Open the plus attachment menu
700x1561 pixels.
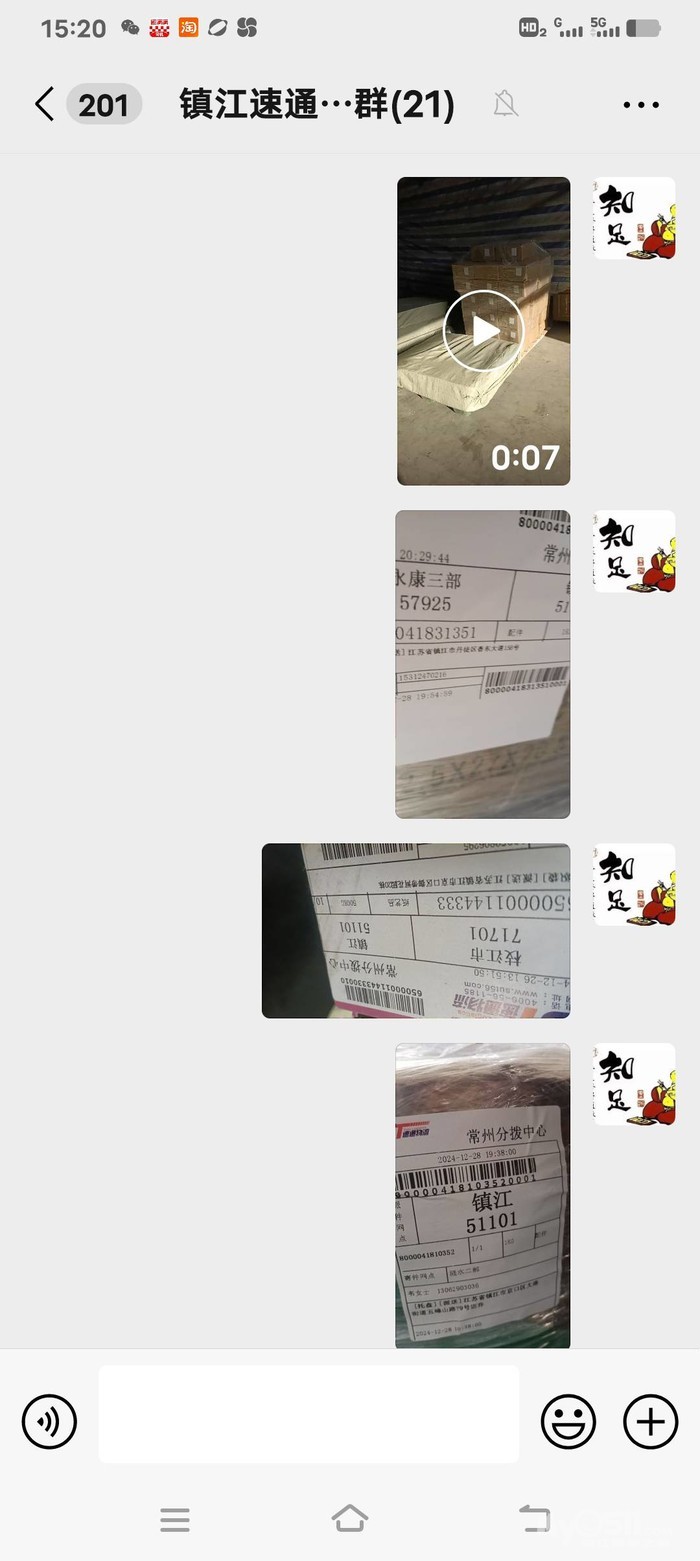[x=650, y=1421]
